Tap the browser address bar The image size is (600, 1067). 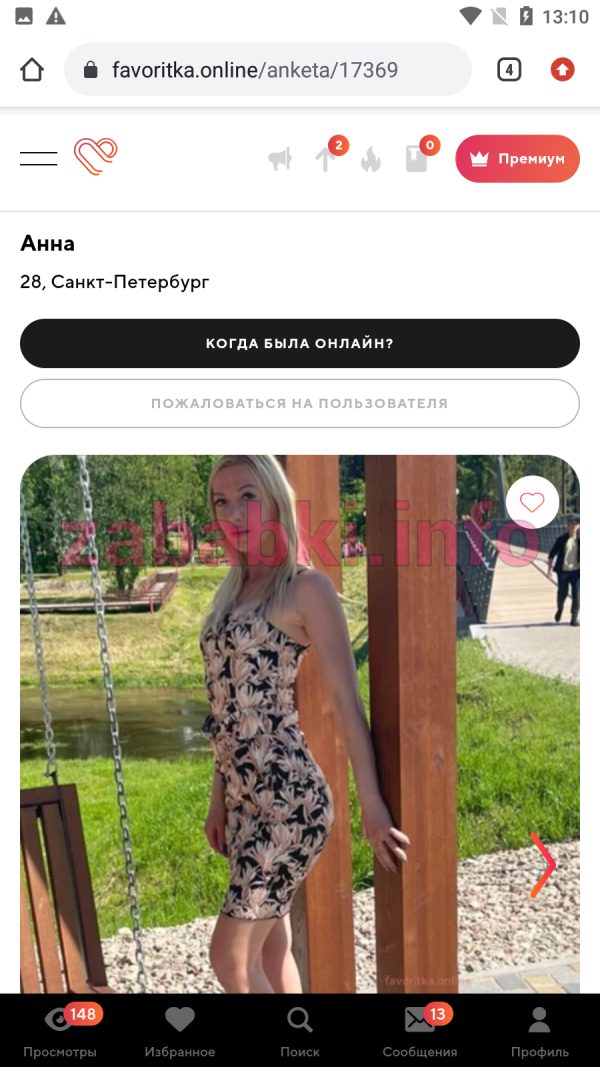267,69
